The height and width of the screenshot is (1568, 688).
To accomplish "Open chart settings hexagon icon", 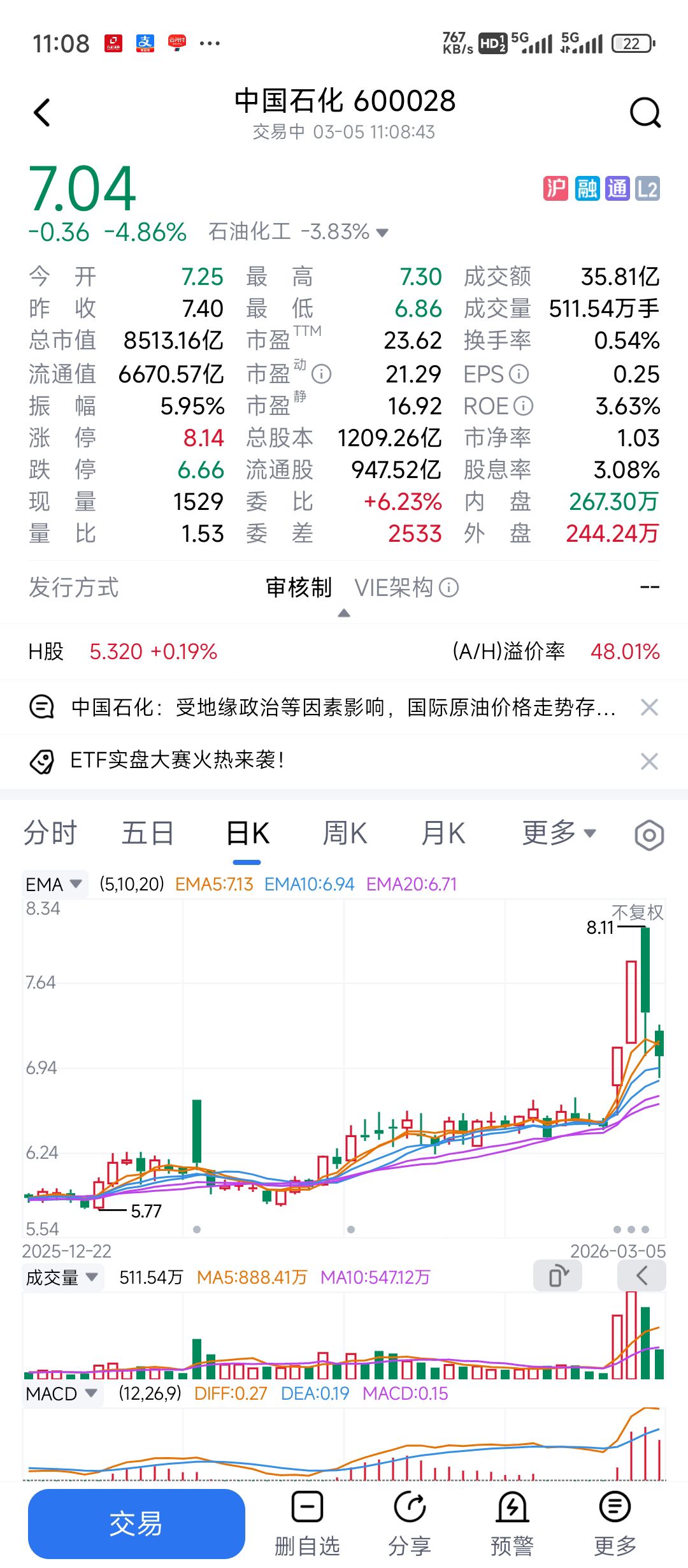I will (x=649, y=834).
